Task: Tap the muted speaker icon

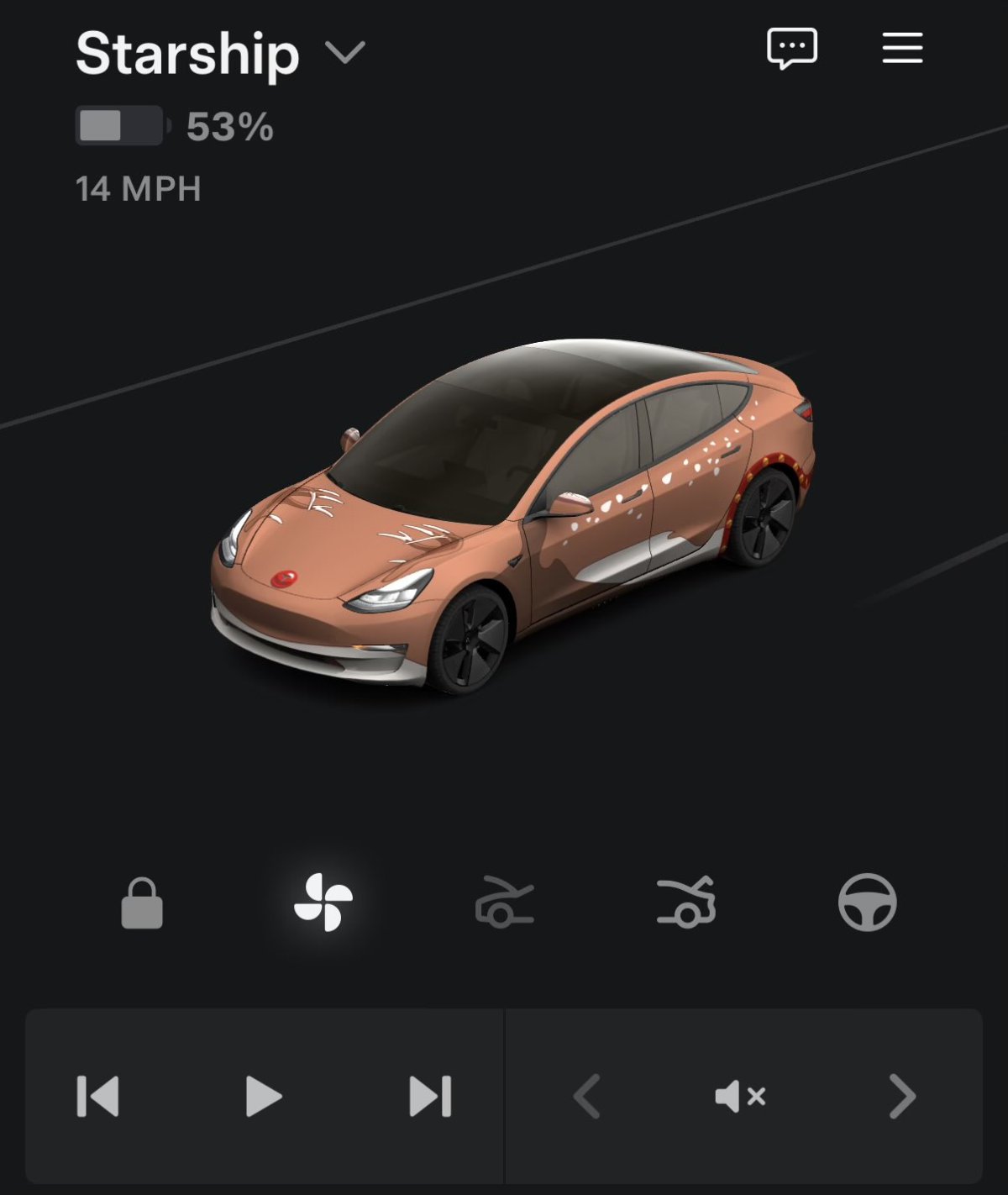Action: [740, 1096]
